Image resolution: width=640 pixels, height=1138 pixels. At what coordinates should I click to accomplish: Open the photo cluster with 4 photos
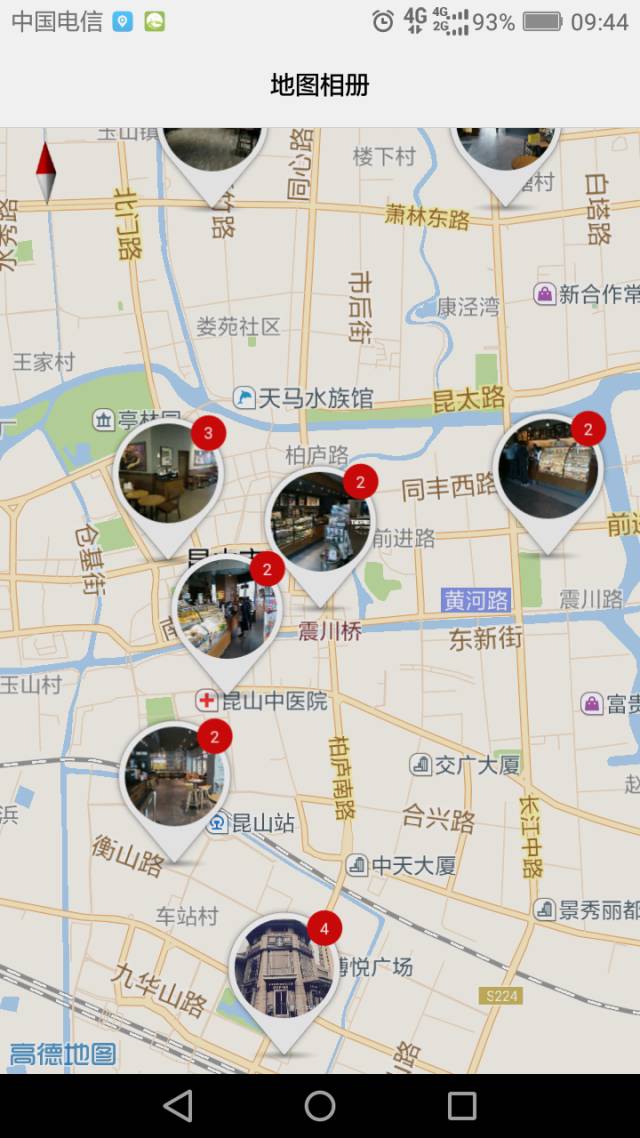pos(284,968)
